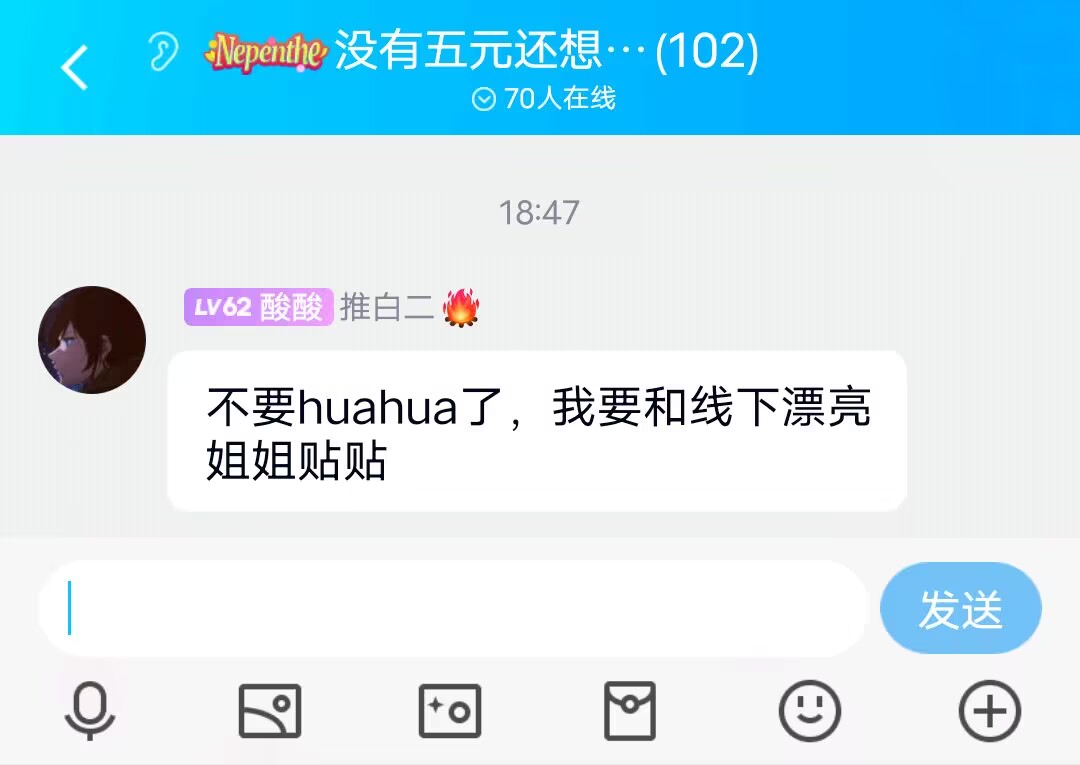Image resolution: width=1080 pixels, height=765 pixels.
Task: Open the emoji panel
Action: pos(809,712)
